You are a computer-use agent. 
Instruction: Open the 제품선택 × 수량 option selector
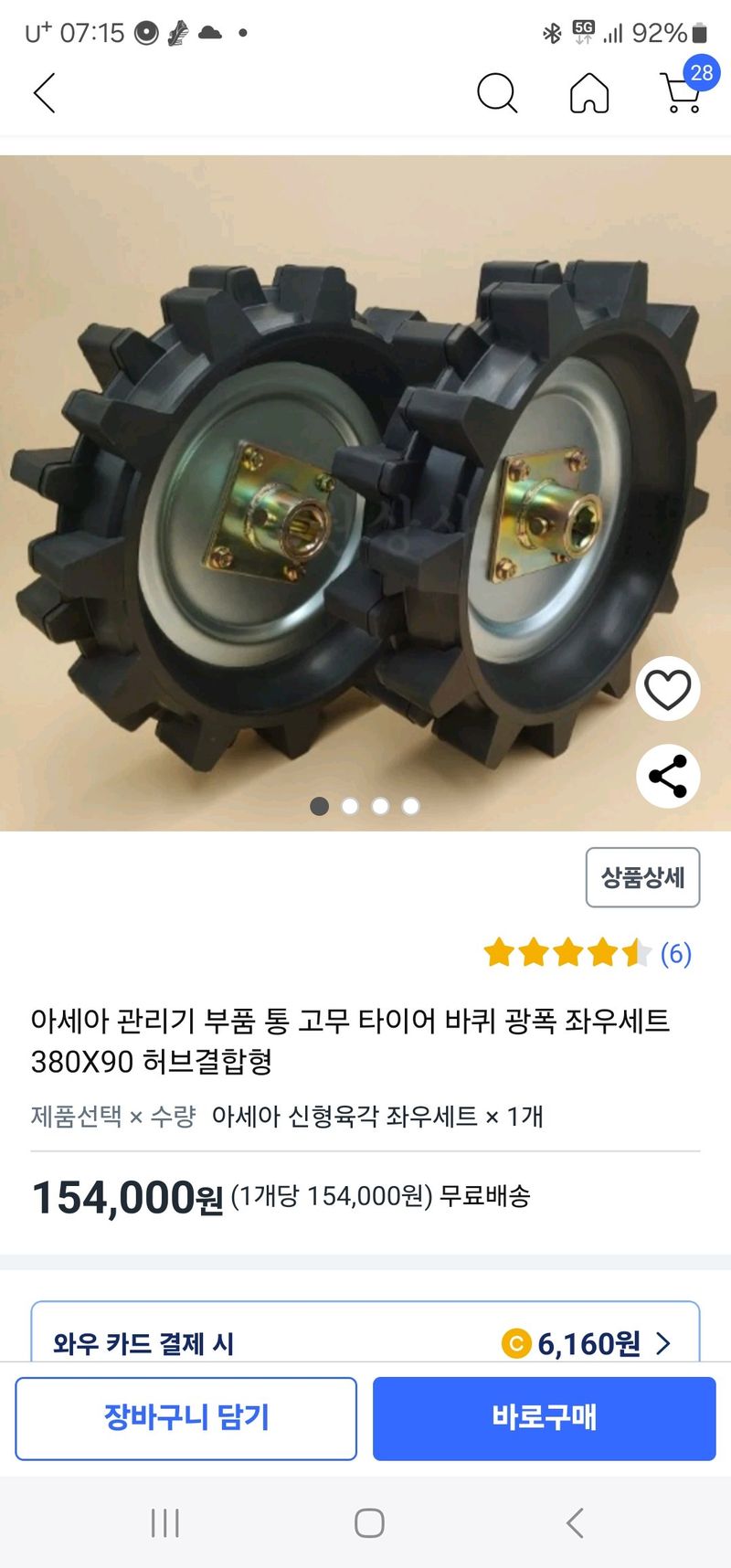pos(111,1118)
